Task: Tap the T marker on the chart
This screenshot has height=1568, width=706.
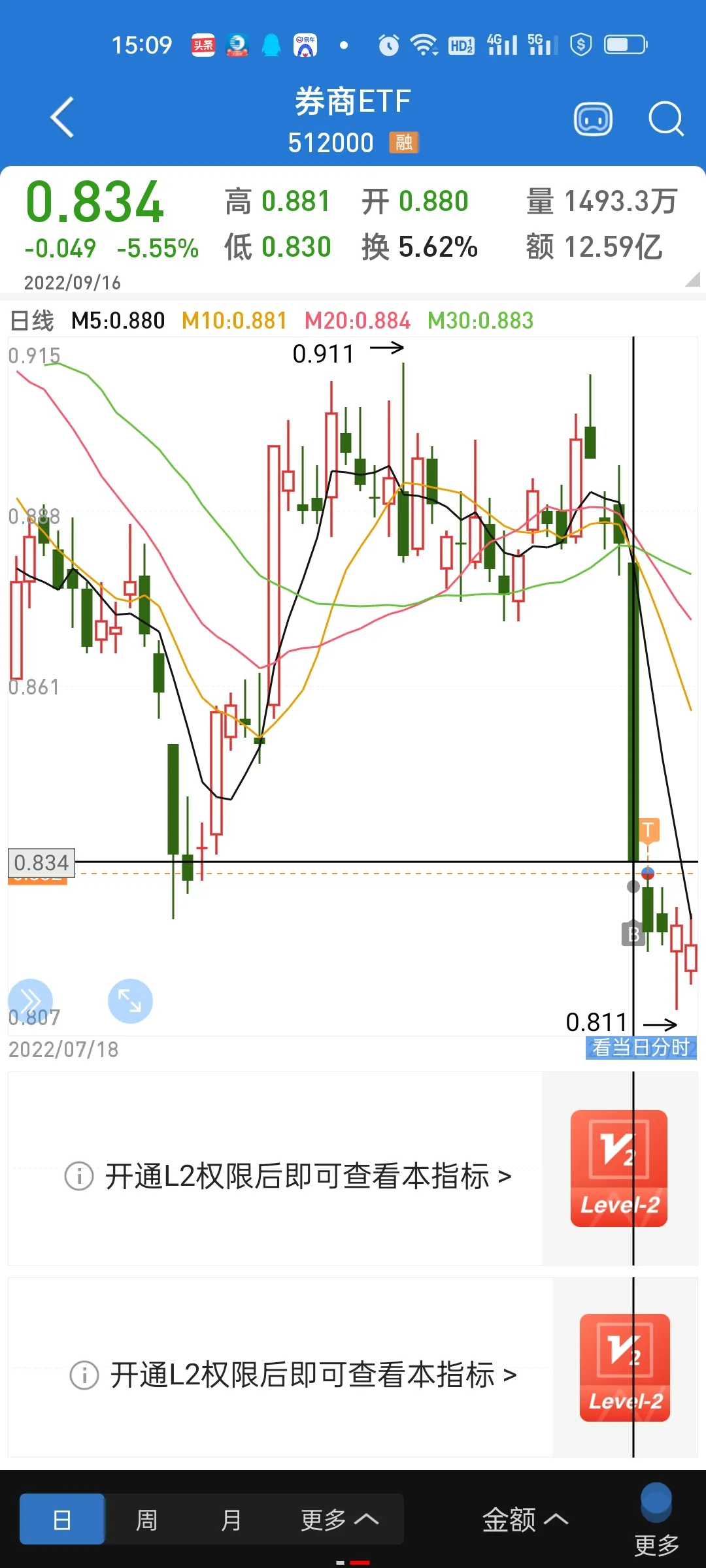Action: tap(648, 830)
